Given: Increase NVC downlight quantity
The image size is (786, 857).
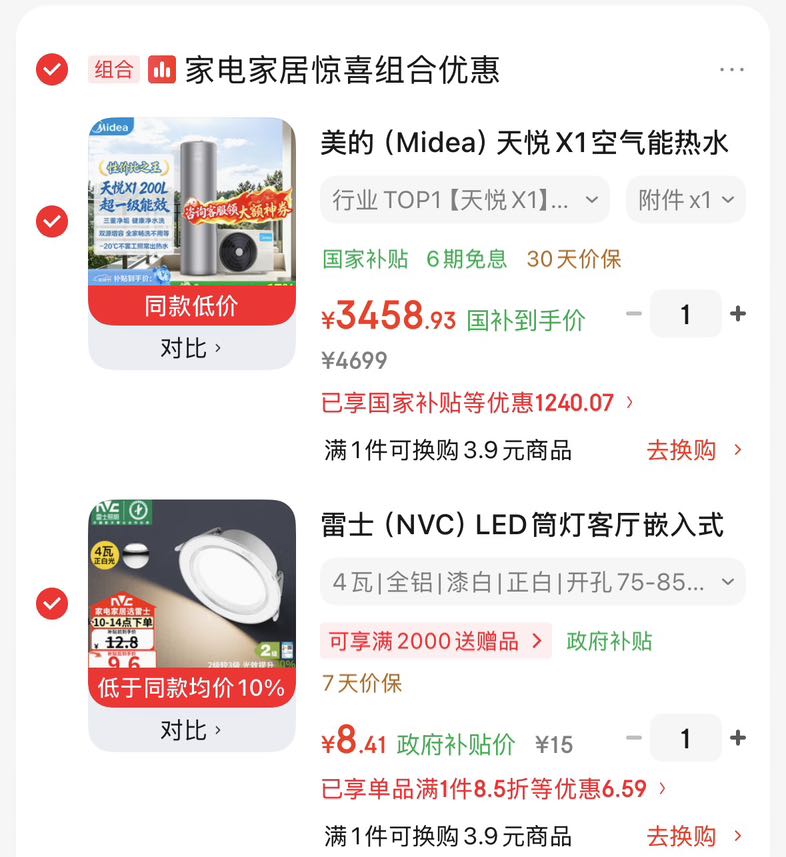Looking at the screenshot, I should coord(737,738).
